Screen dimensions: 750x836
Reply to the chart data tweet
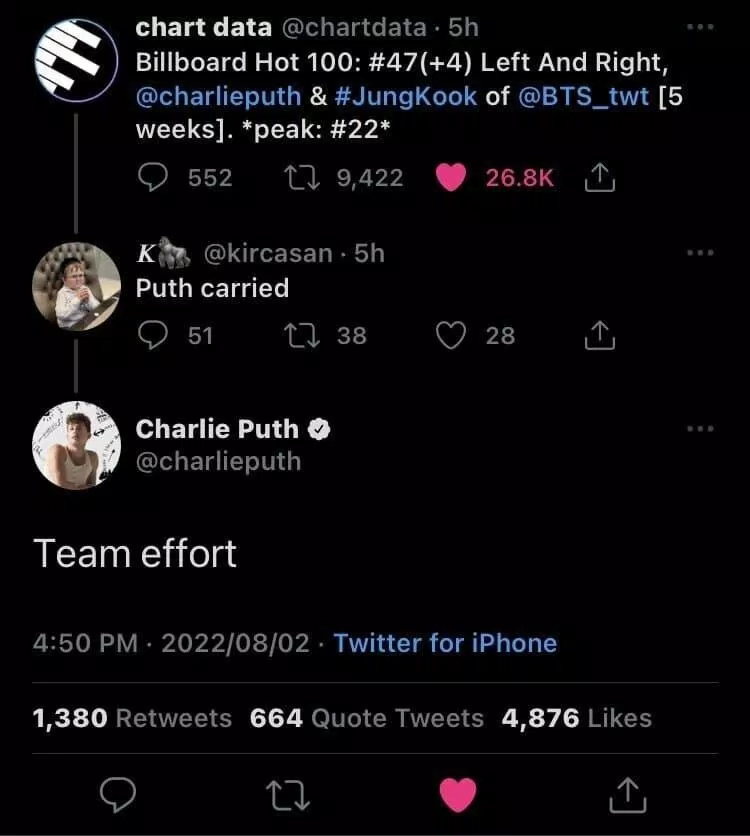(x=152, y=177)
